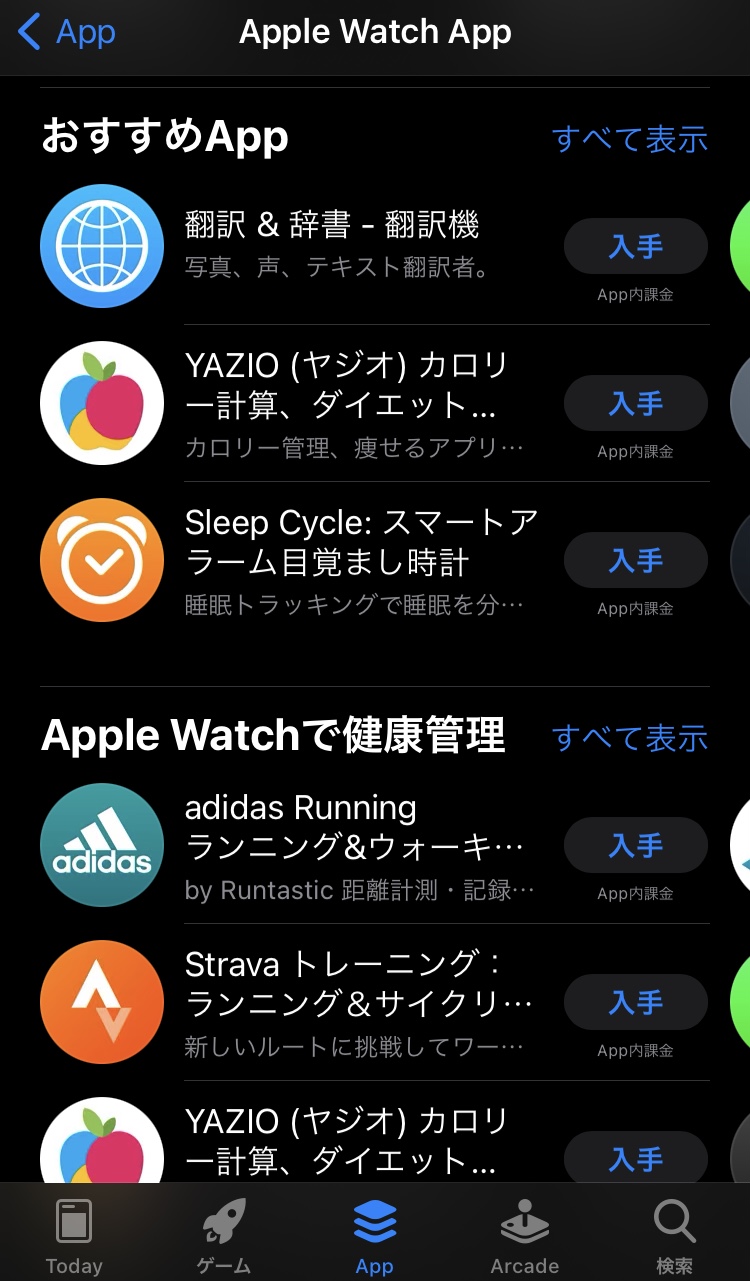Switch to the ゲーム tab

(224, 1235)
